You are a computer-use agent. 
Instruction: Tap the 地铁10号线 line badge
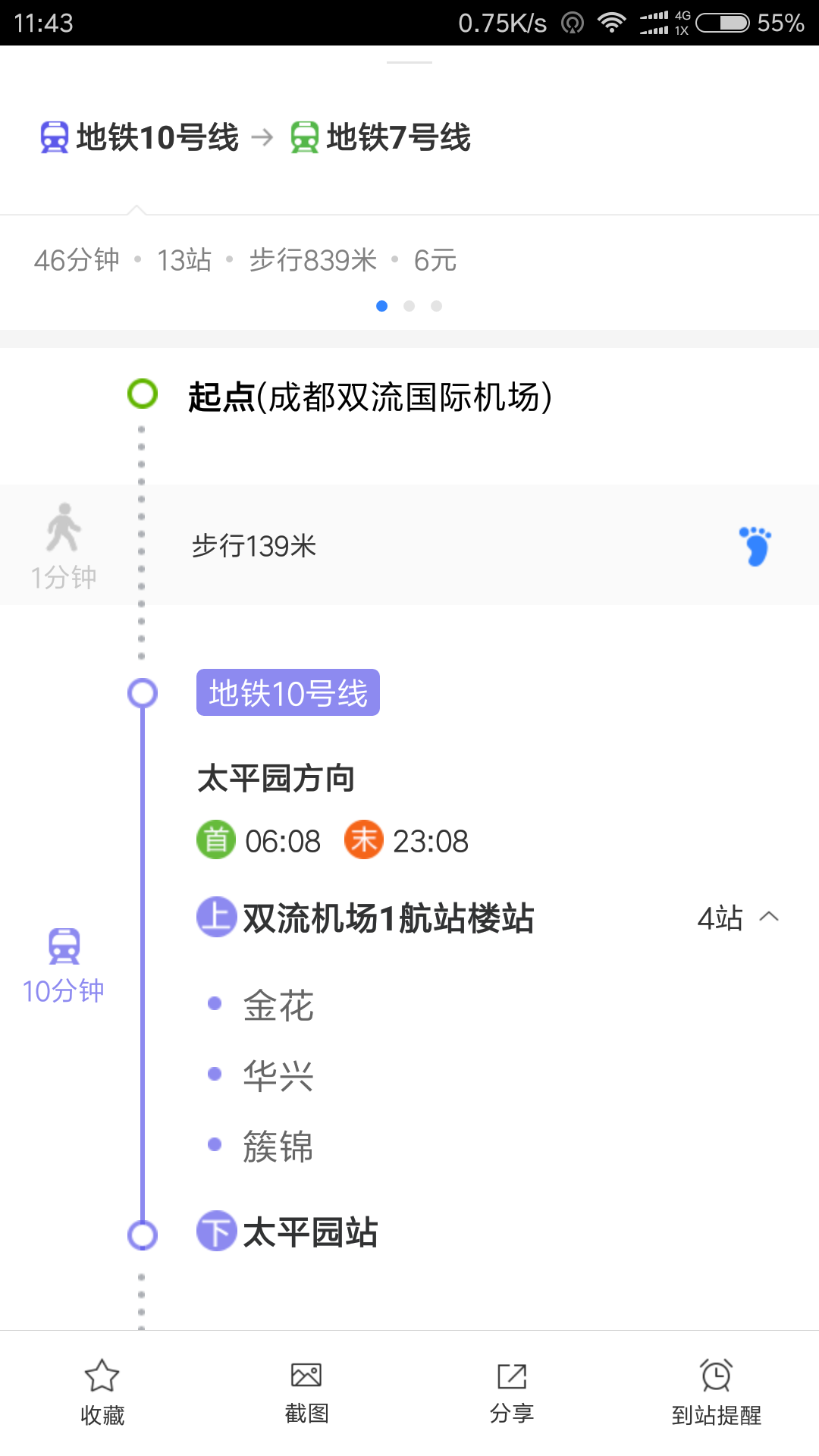point(288,692)
